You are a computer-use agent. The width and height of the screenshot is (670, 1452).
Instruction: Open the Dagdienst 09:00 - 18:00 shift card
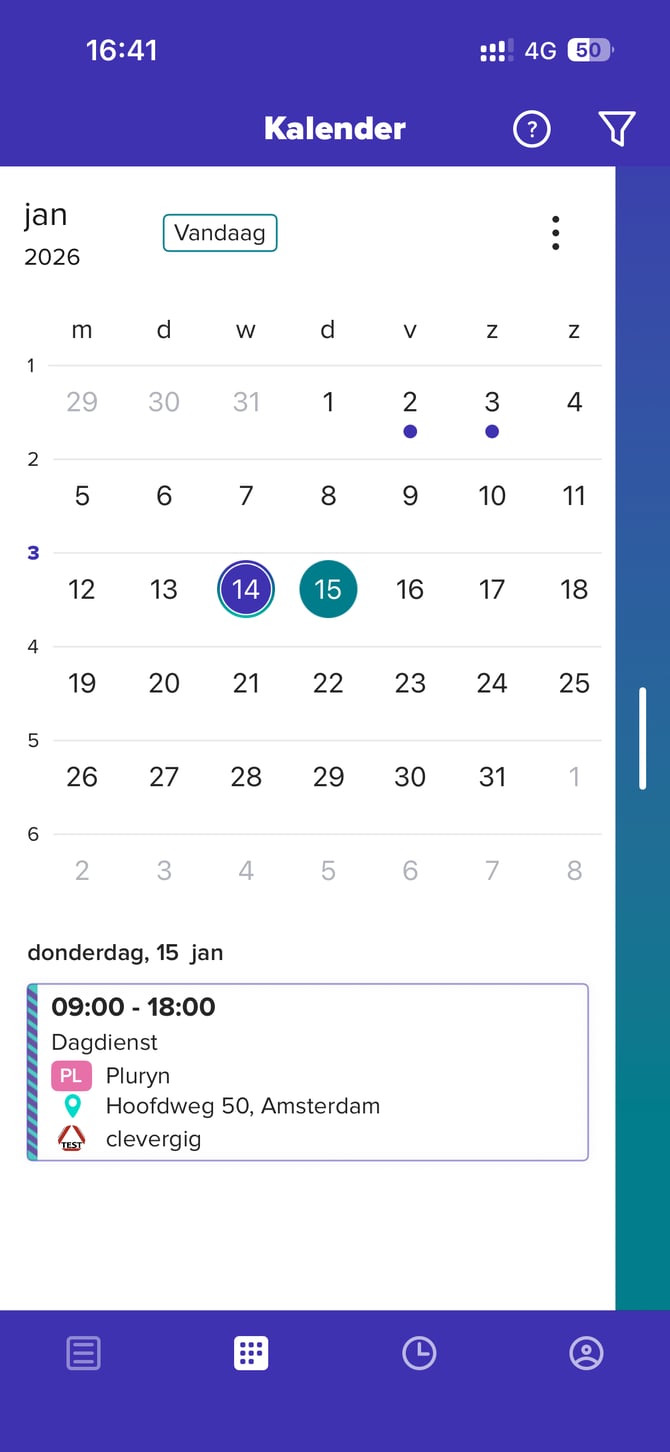click(308, 1072)
